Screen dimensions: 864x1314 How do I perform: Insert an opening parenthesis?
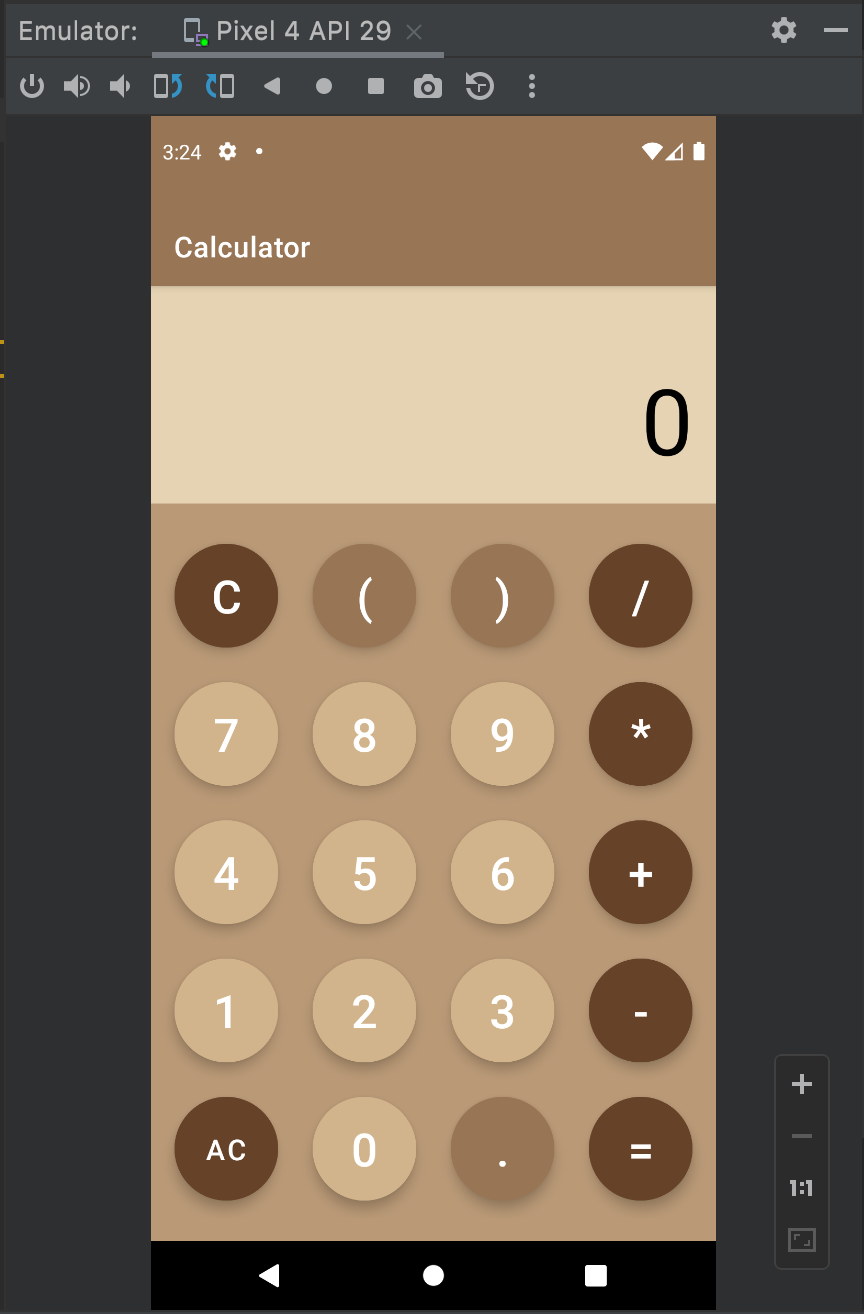click(x=364, y=596)
